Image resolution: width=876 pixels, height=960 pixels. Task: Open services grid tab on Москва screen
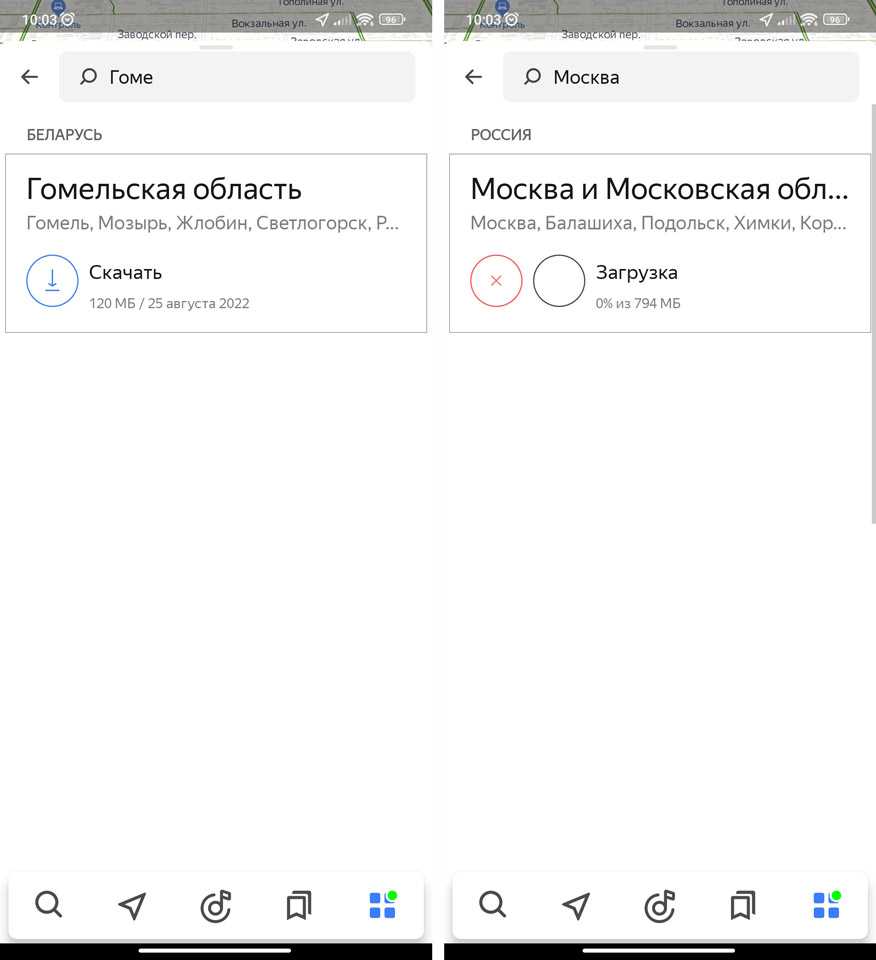[x=826, y=906]
